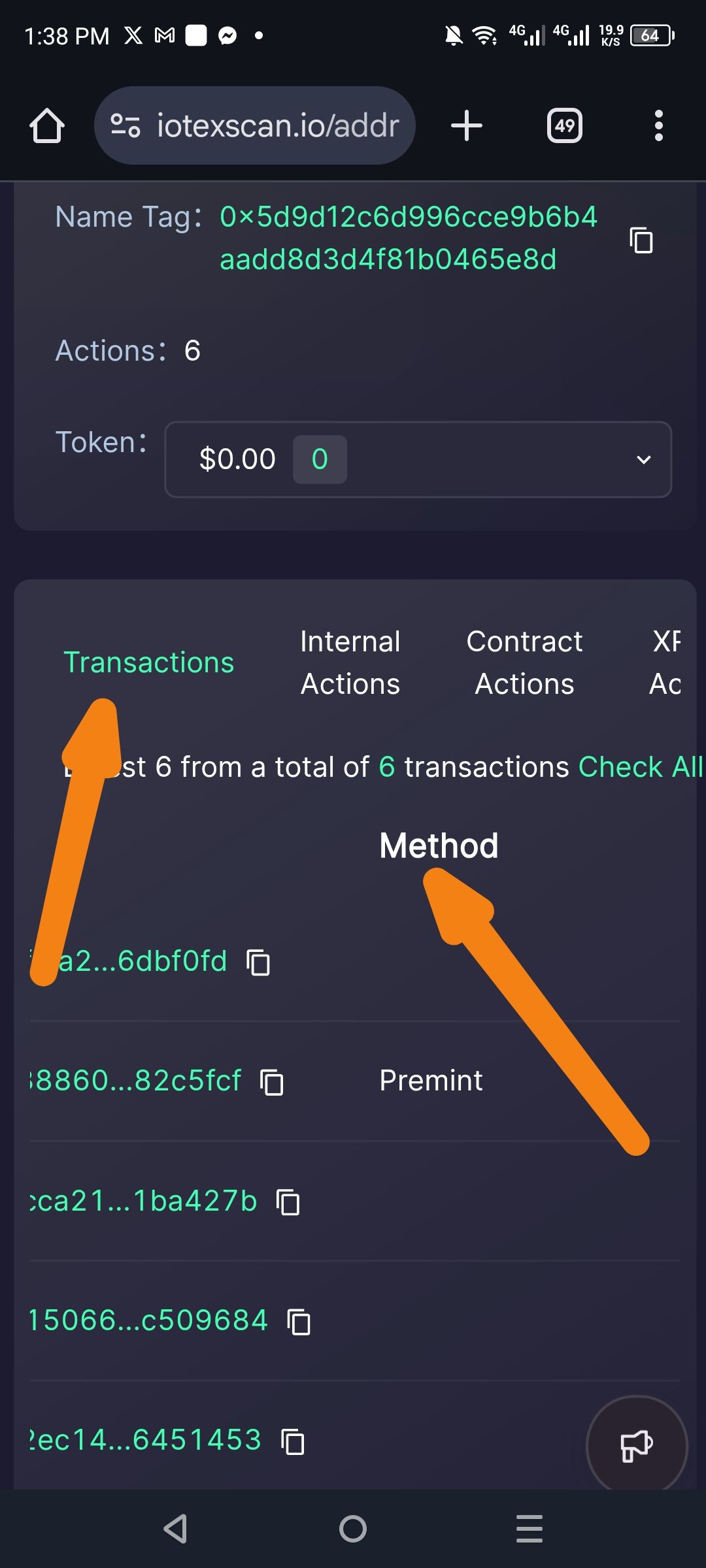This screenshot has width=706, height=1568.
Task: Open the floating feedback button
Action: pyautogui.click(x=637, y=1445)
